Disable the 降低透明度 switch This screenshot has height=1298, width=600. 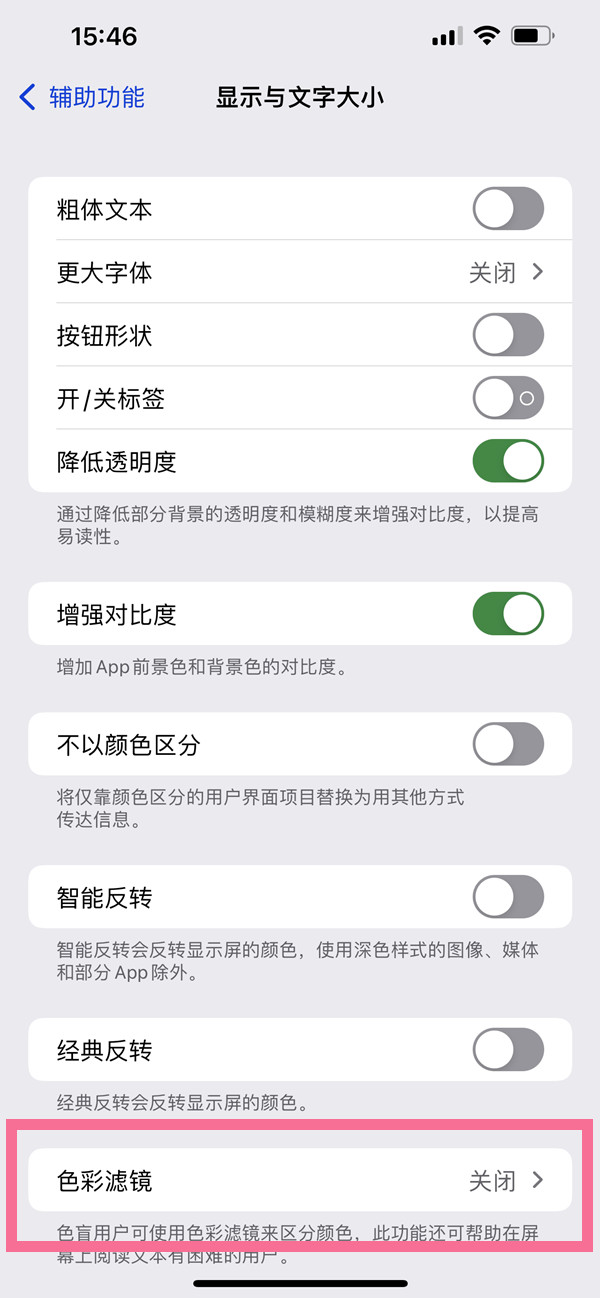[x=508, y=461]
